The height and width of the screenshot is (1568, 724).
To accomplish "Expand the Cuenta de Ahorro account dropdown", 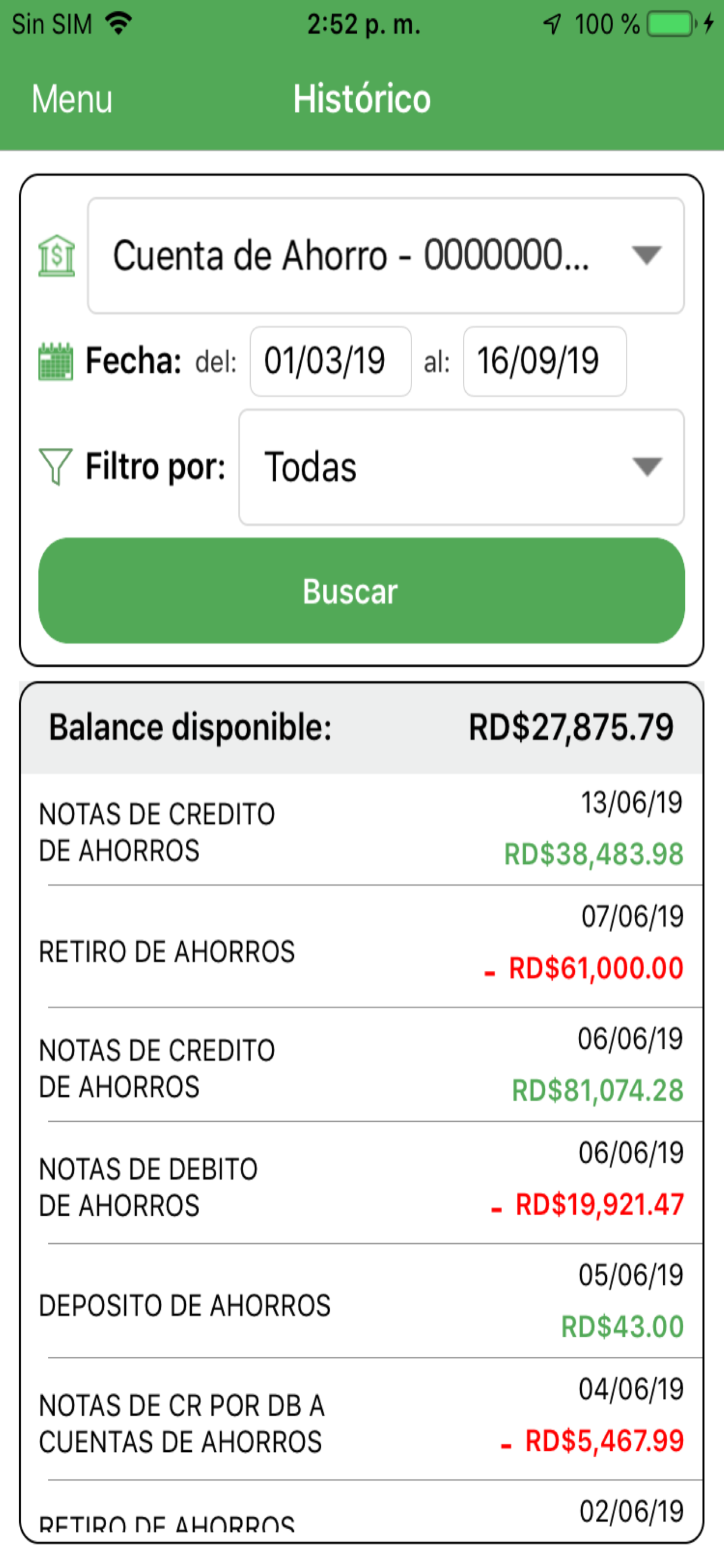I will 386,256.
